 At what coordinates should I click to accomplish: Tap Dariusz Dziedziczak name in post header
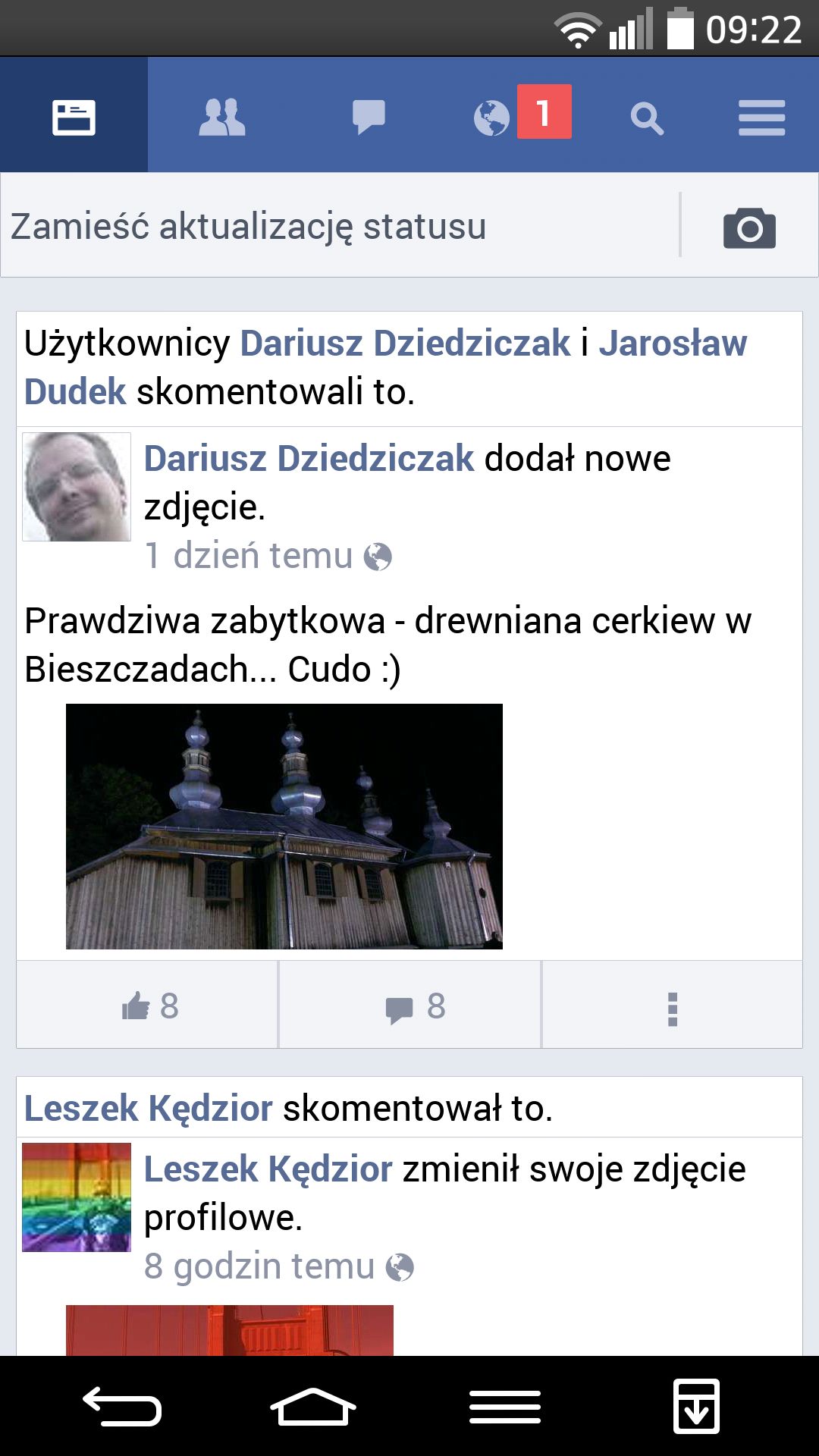309,458
